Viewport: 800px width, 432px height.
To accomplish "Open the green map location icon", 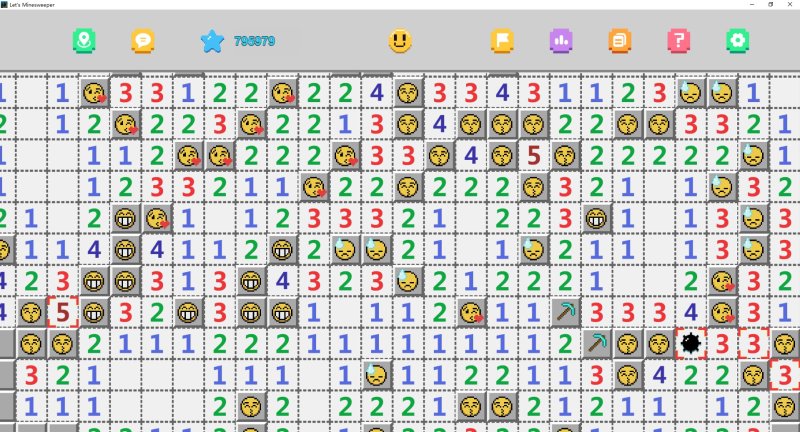I will 84,41.
